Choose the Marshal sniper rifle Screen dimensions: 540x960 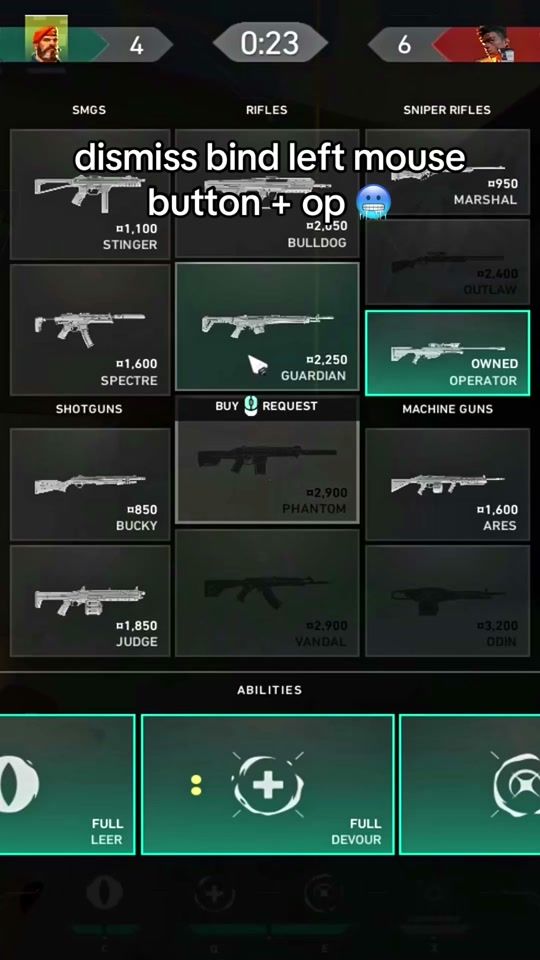tap(448, 172)
